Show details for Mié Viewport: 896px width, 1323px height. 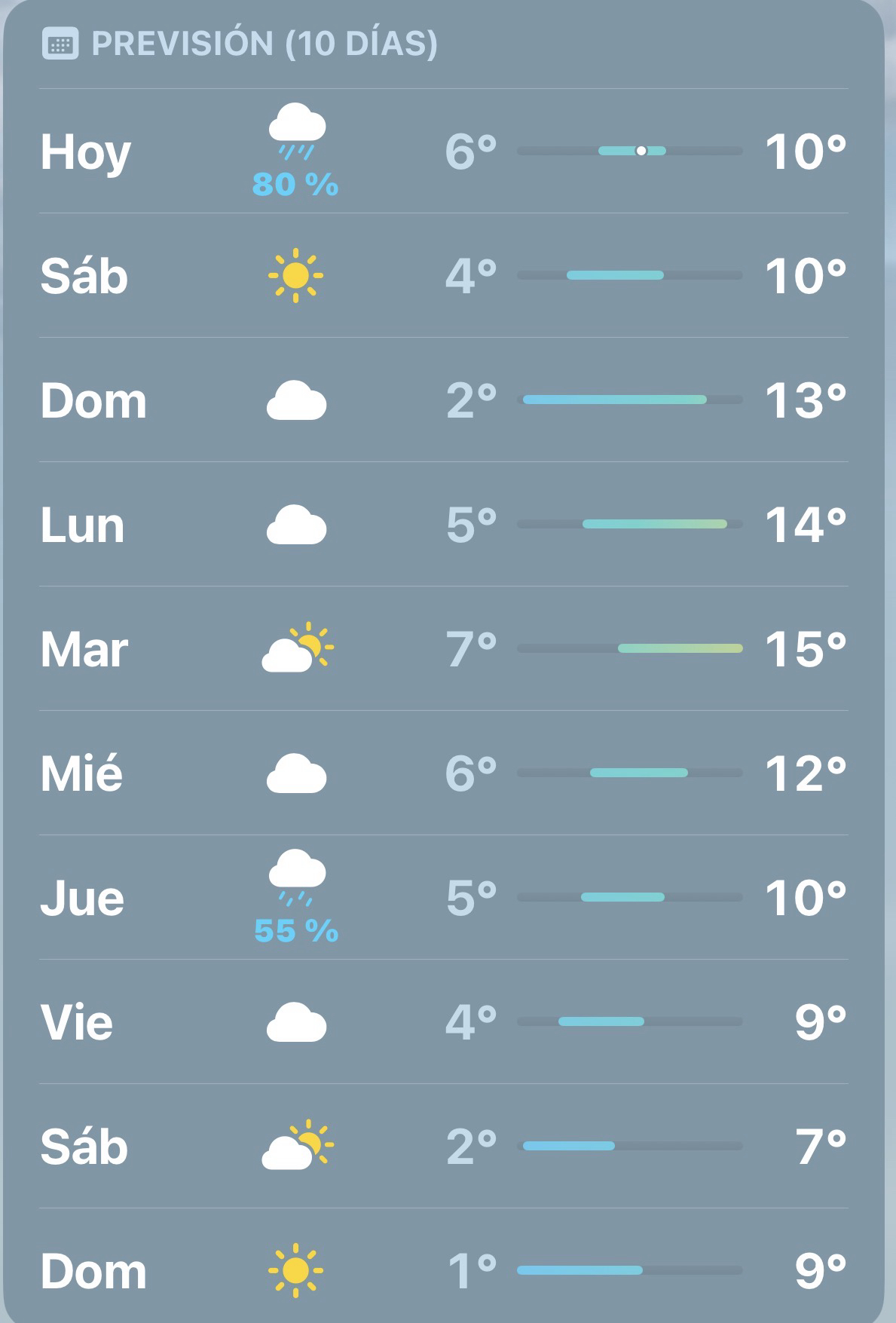tap(443, 773)
